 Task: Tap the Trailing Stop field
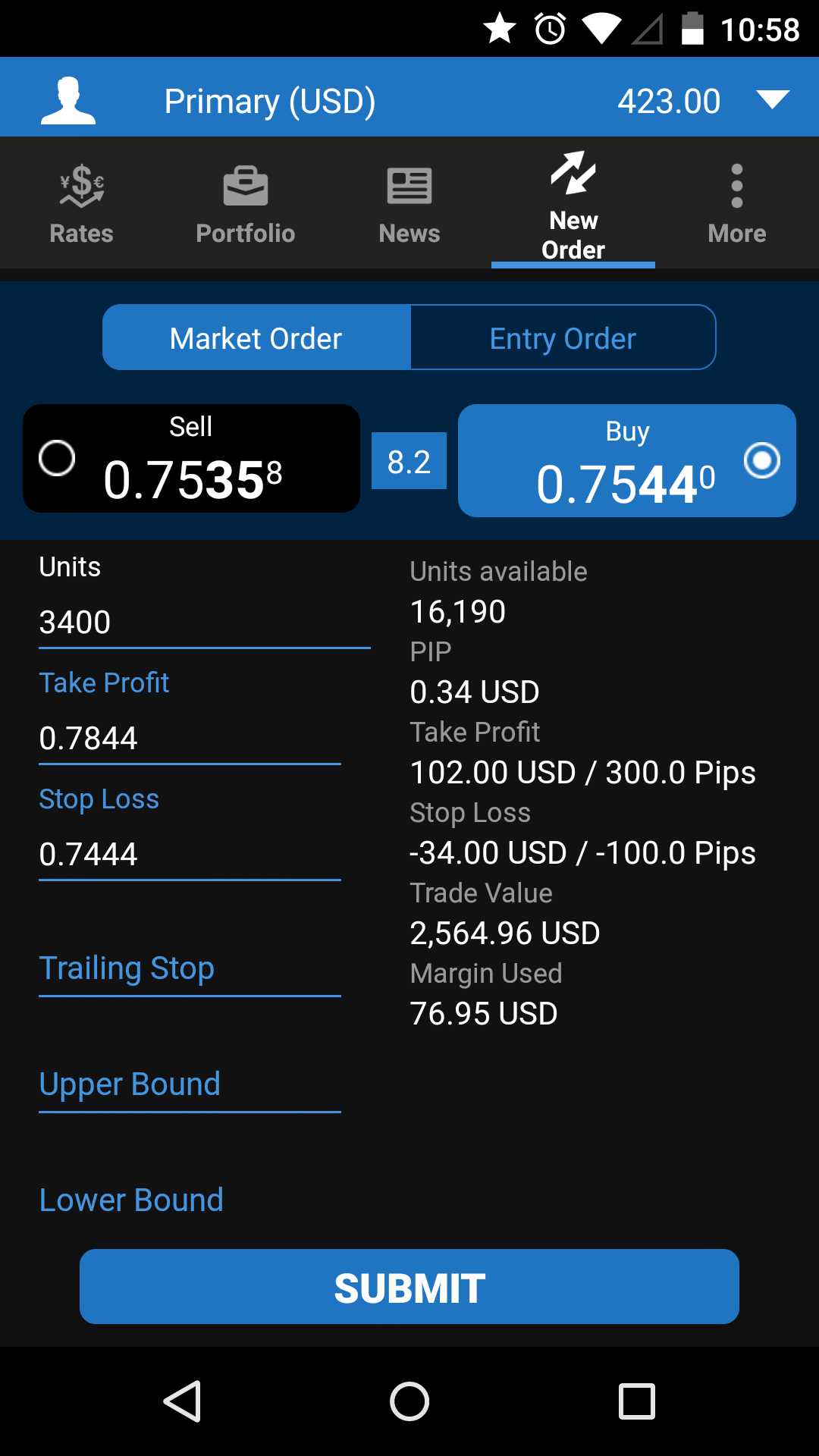[x=190, y=969]
